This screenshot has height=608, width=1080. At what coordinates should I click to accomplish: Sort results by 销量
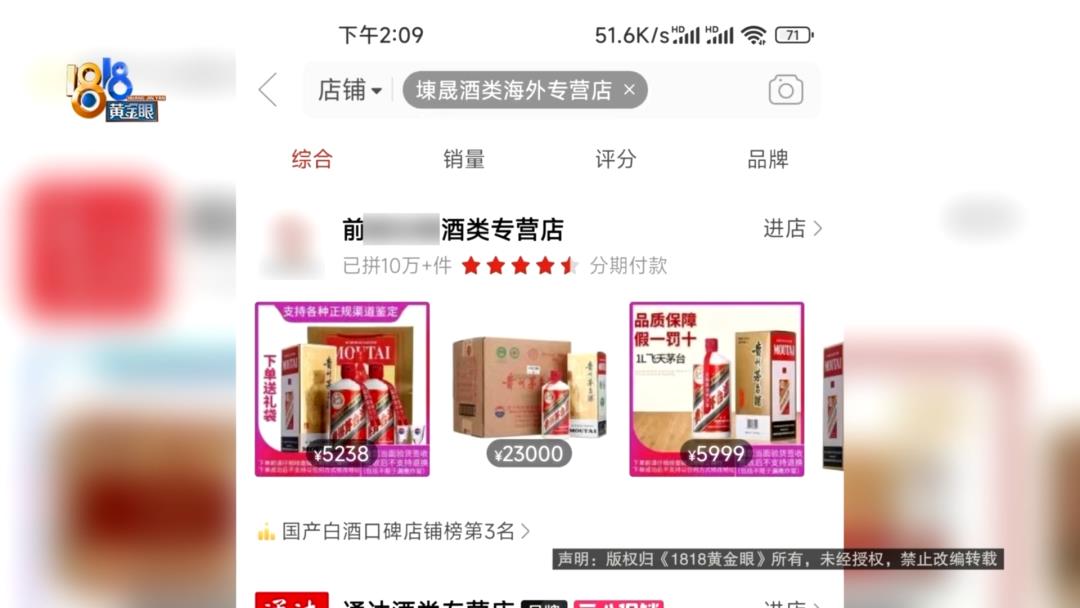tap(464, 159)
